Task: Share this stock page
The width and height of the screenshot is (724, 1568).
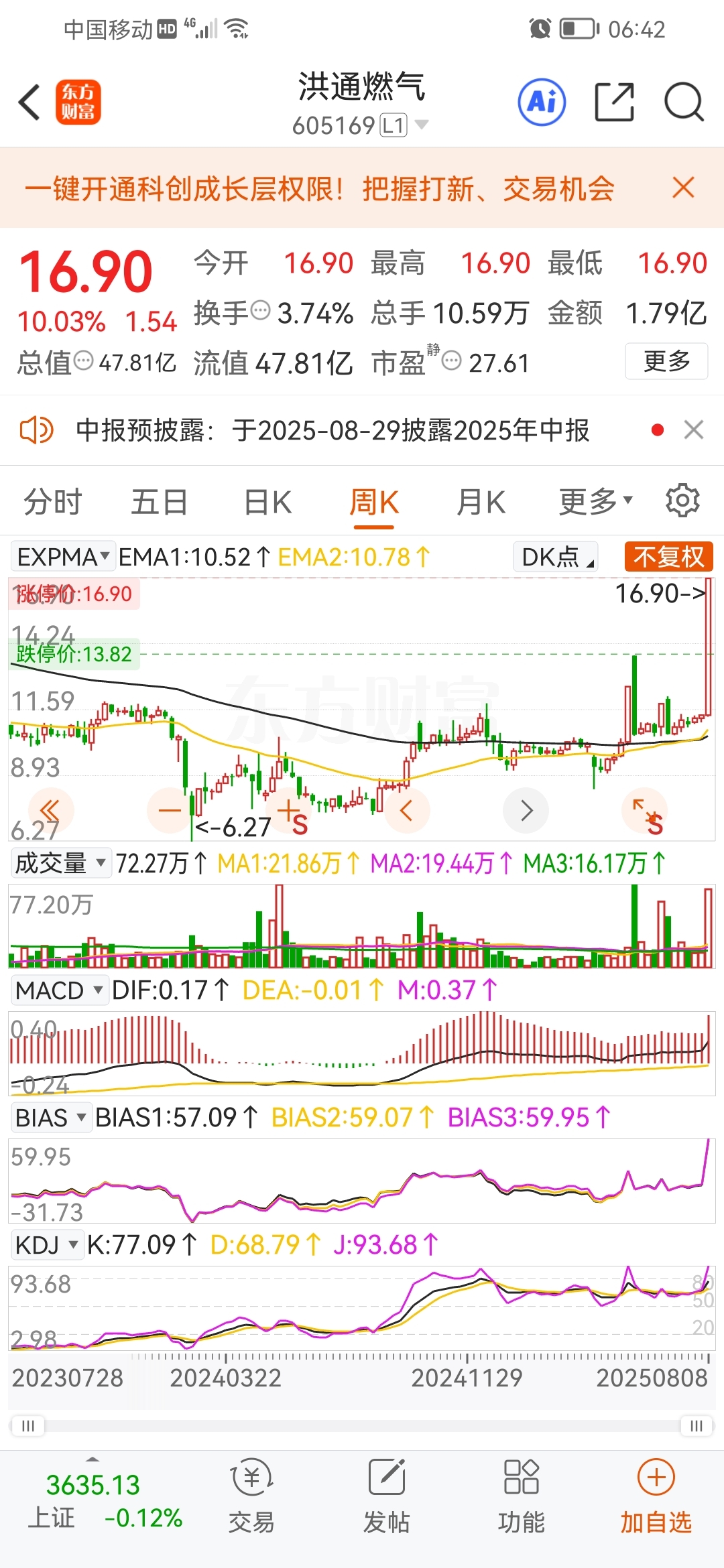Action: 614,103
